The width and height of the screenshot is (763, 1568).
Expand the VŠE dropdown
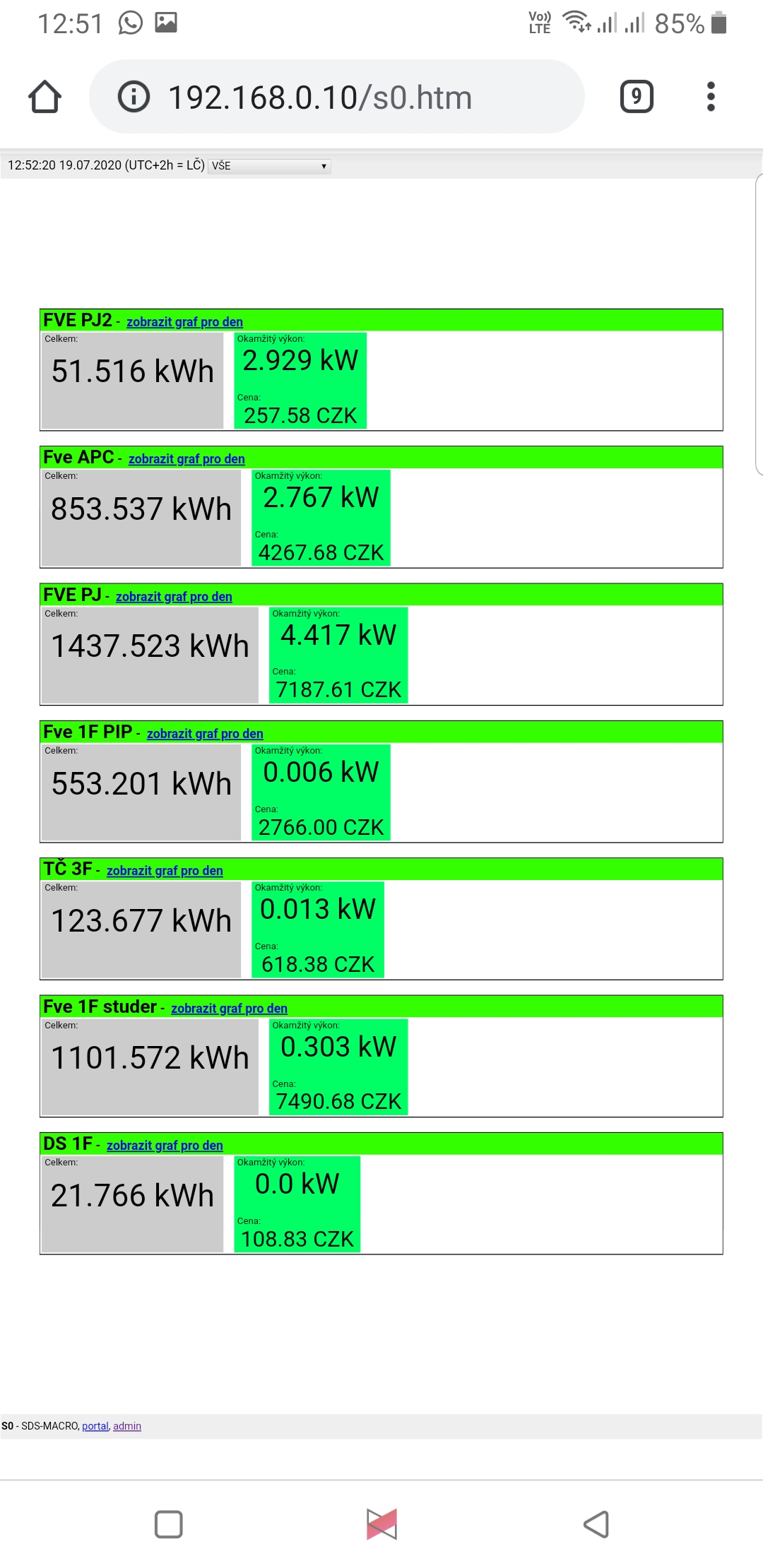coord(269,166)
